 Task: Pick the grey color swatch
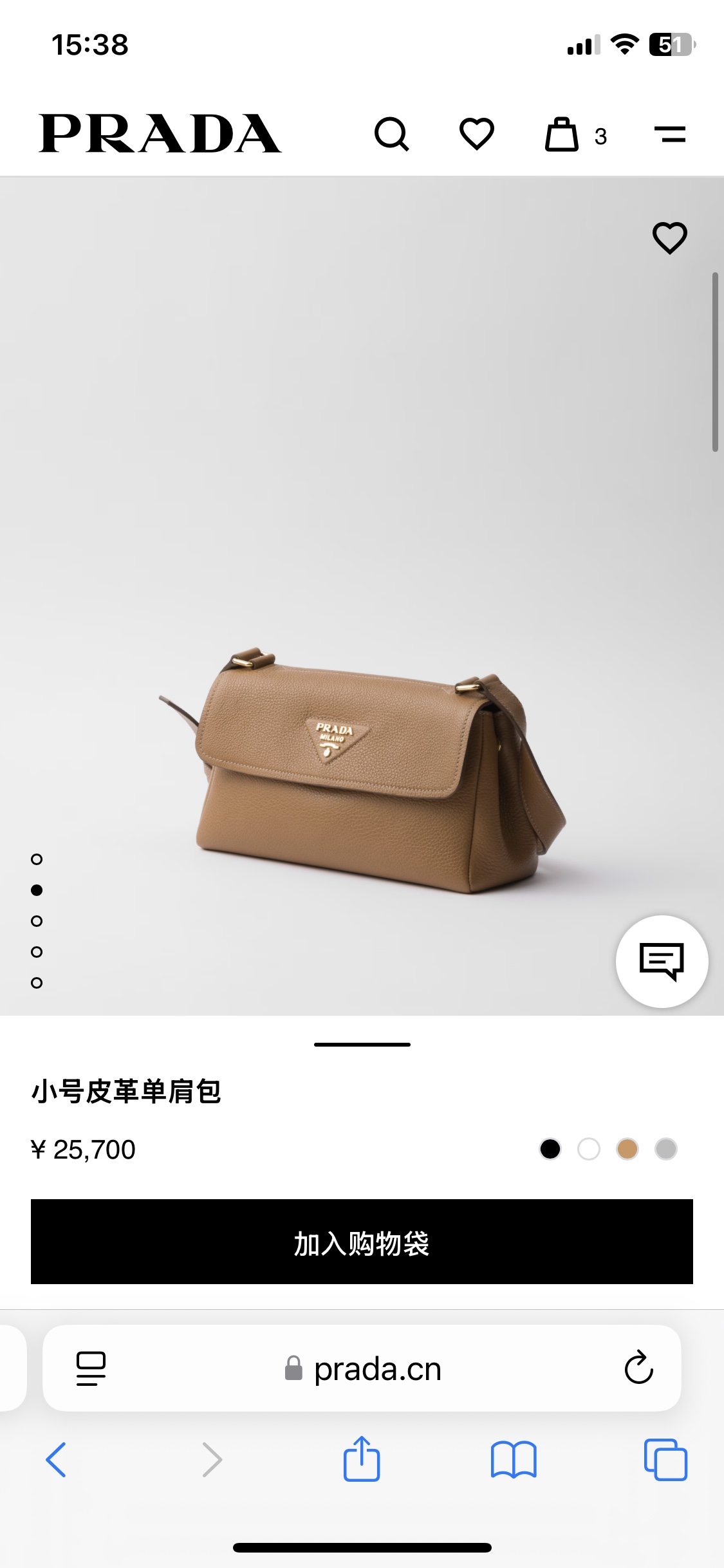(666, 1149)
